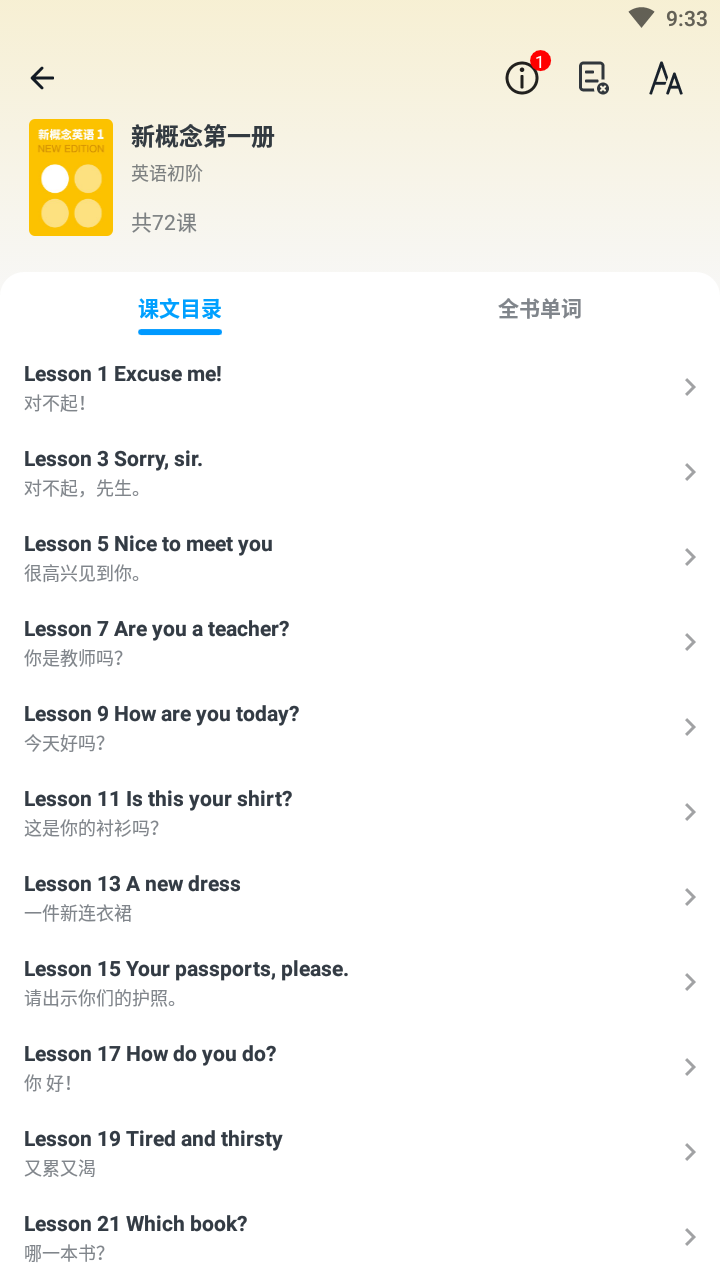Viewport: 720px width, 1280px height.
Task: Tap the document-with-x icon in toolbar
Action: [594, 78]
